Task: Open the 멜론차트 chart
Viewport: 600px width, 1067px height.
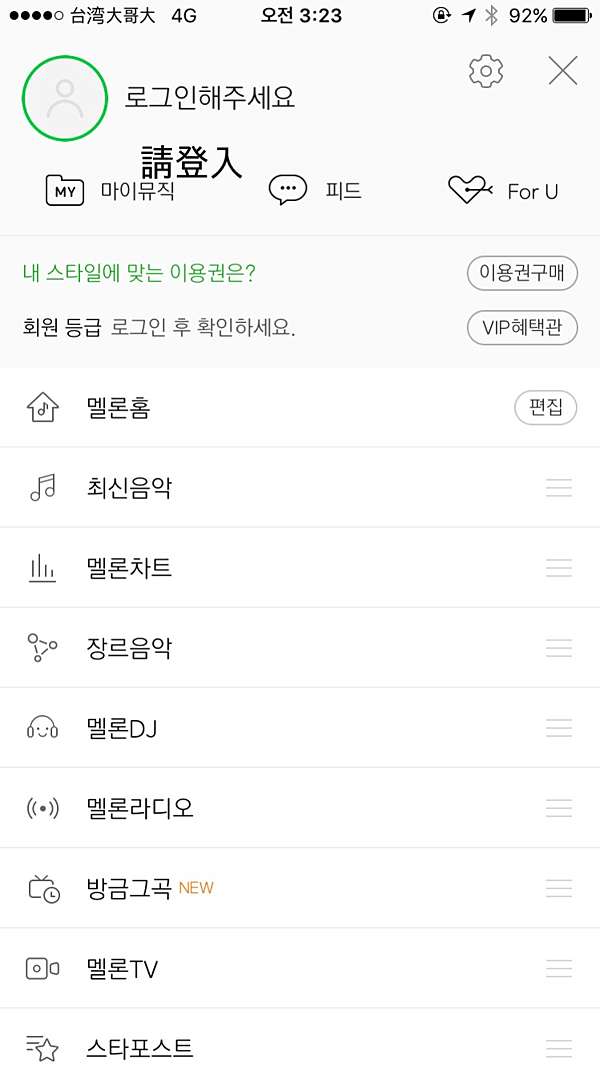Action: click(300, 568)
